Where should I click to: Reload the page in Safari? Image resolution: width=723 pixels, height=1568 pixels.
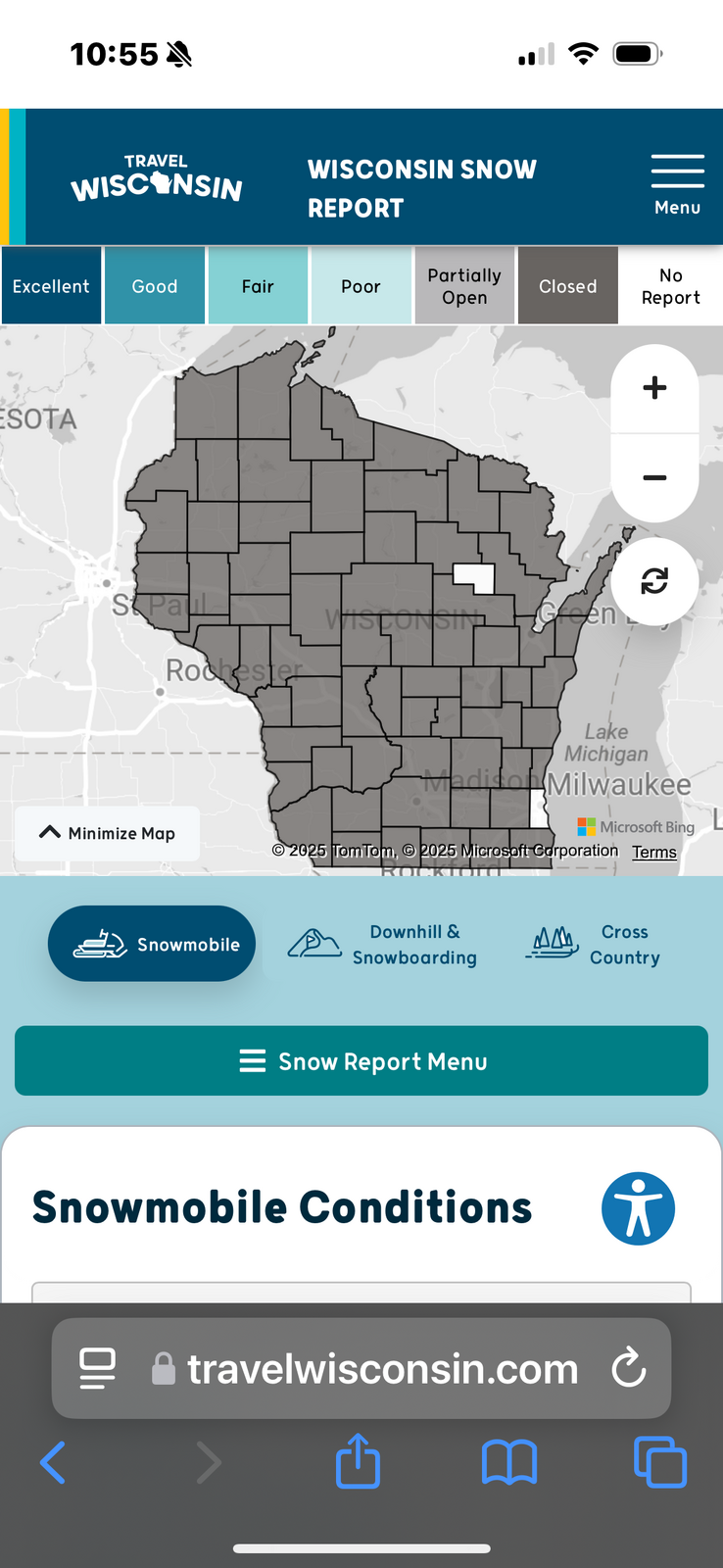click(x=629, y=1368)
